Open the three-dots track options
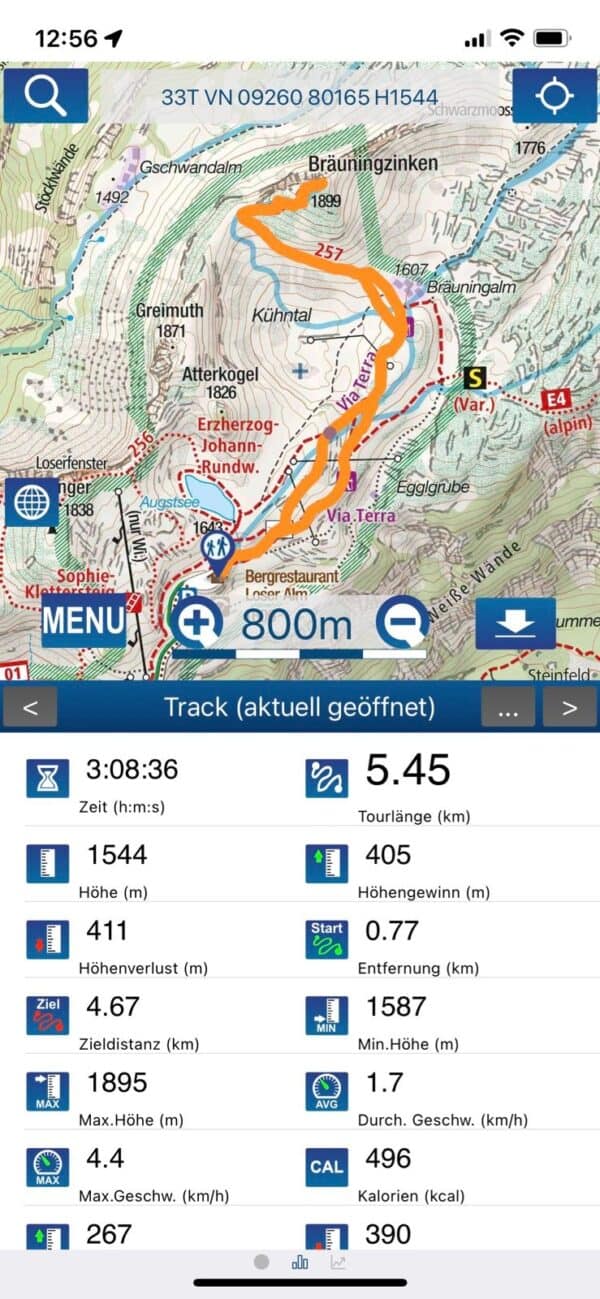Viewport: 600px width, 1299px height. (x=508, y=708)
